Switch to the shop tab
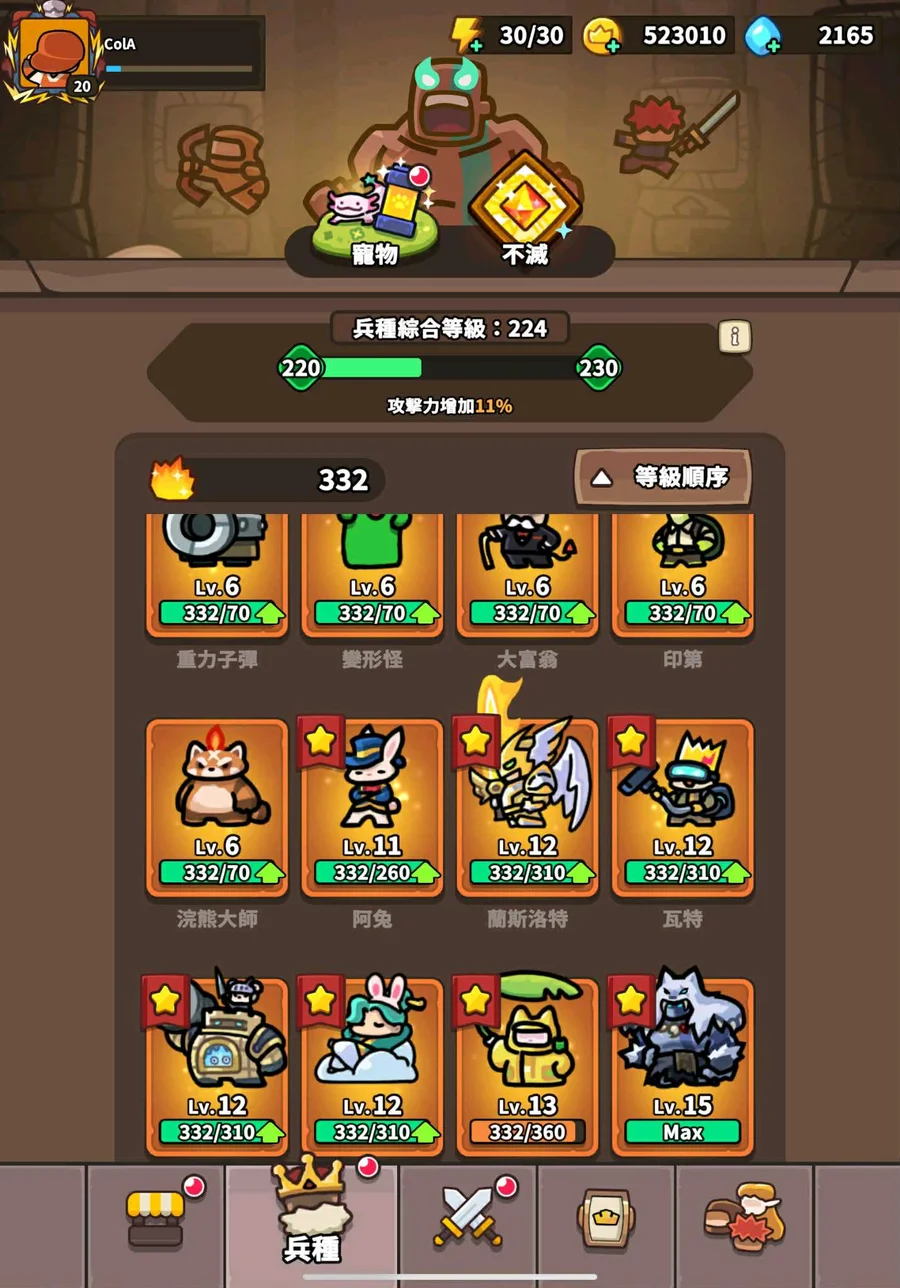The width and height of the screenshot is (900, 1288). tap(155, 1217)
